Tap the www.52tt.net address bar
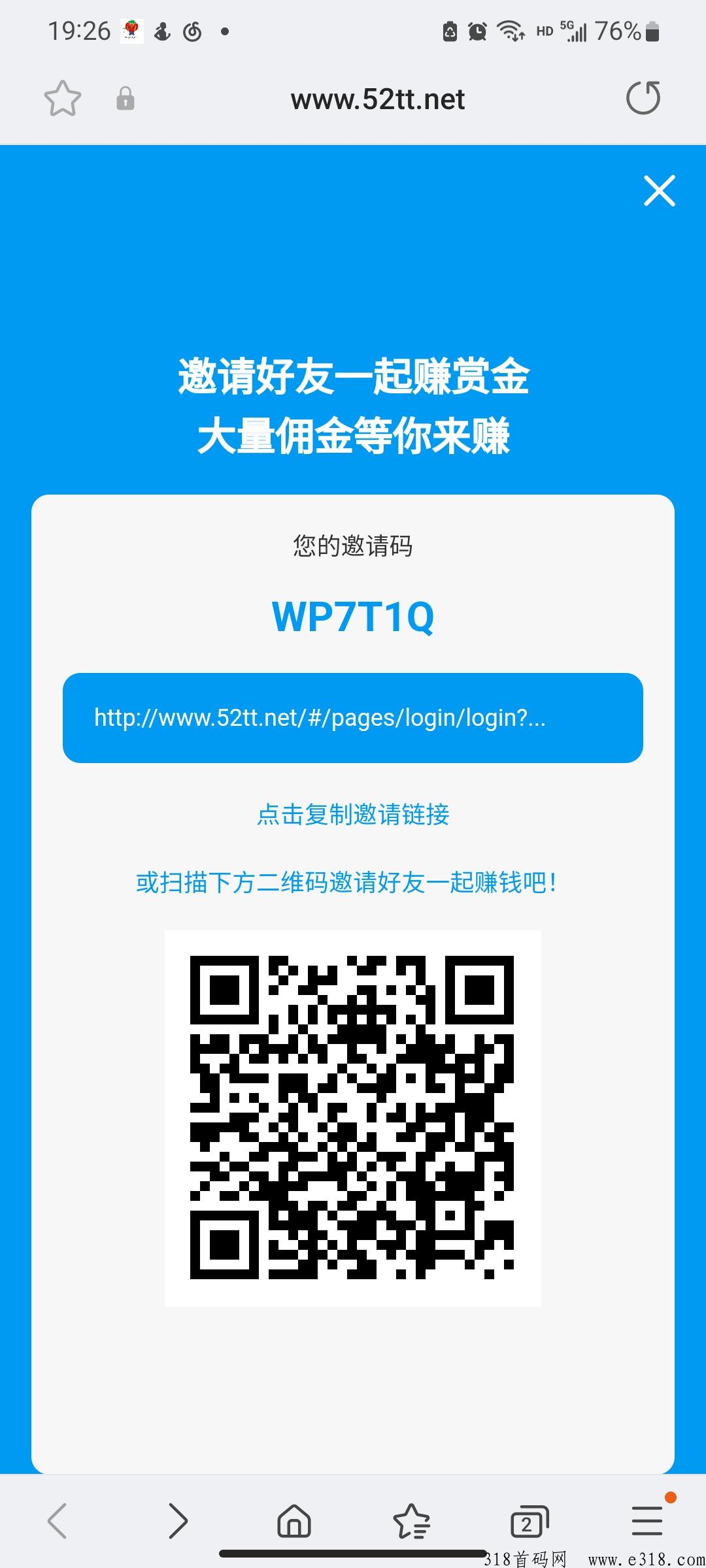 tap(377, 99)
